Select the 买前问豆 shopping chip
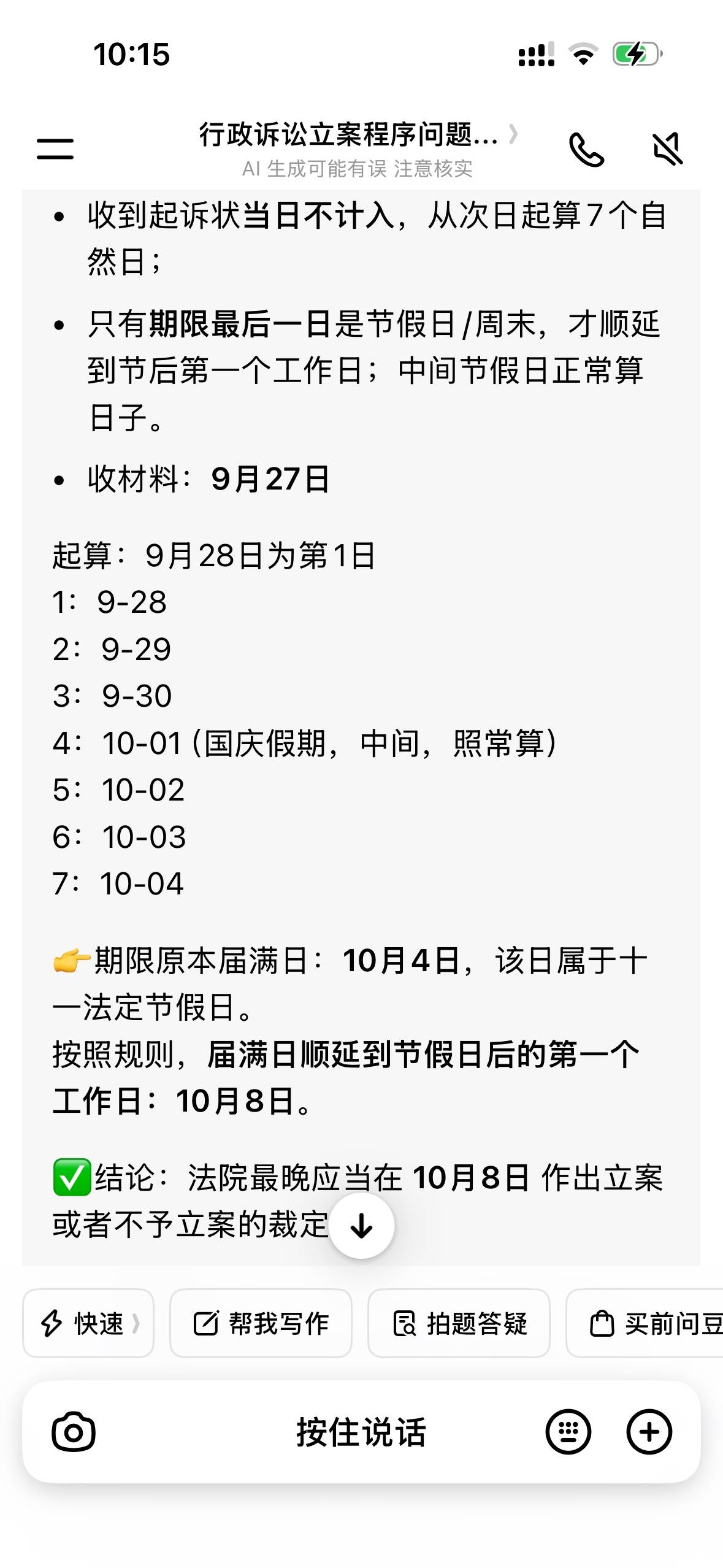Image resolution: width=723 pixels, height=1568 pixels. [645, 1323]
